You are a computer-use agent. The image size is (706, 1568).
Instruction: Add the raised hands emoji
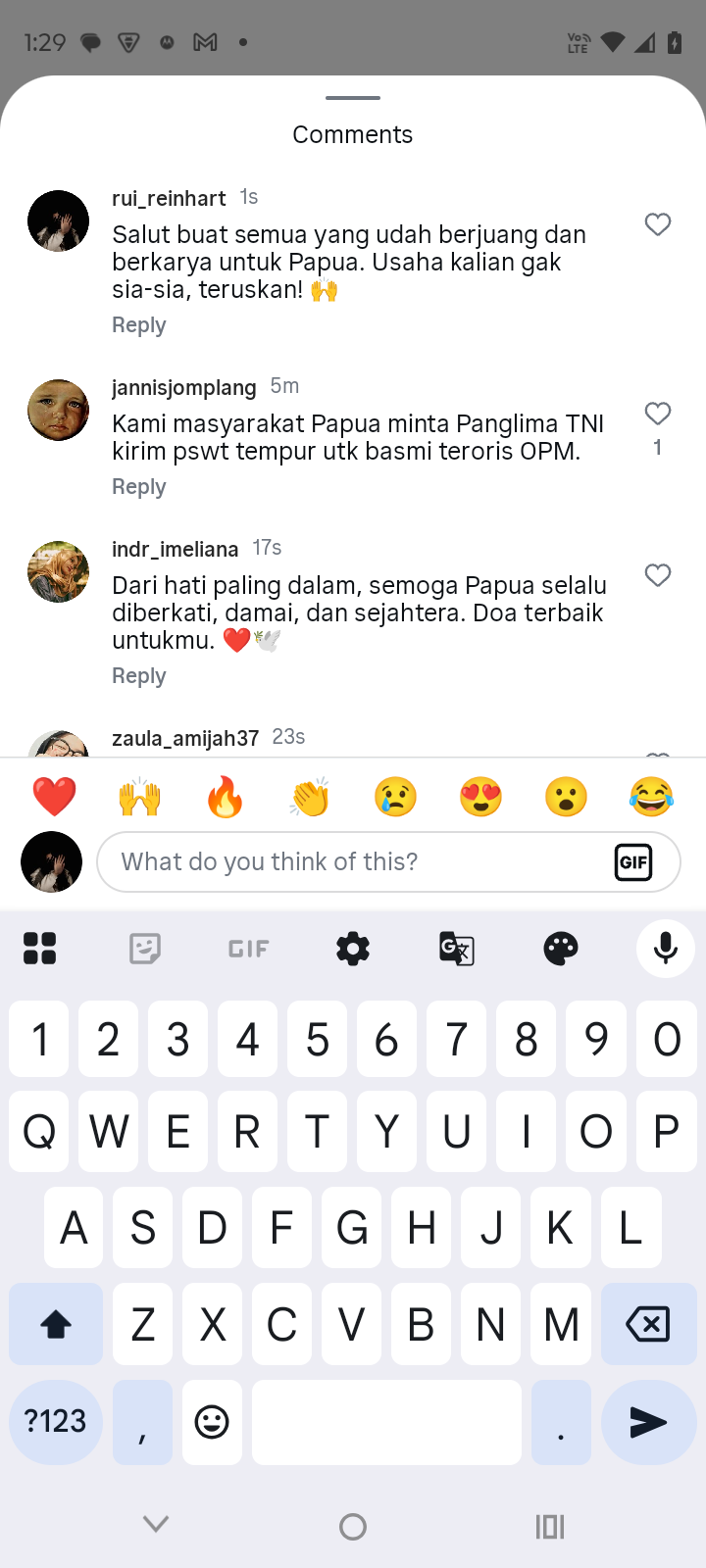[x=140, y=797]
